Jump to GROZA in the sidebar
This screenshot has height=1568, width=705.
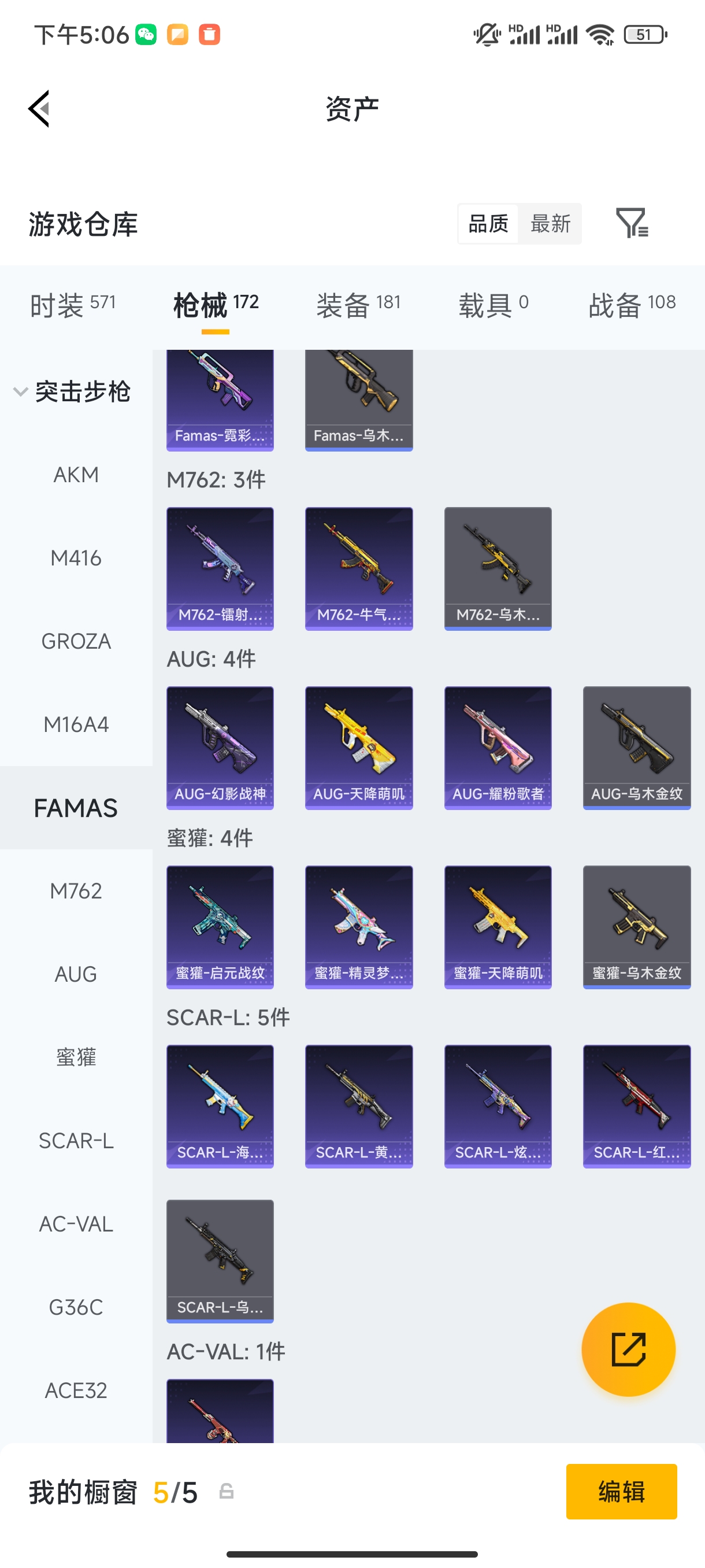pos(76,642)
